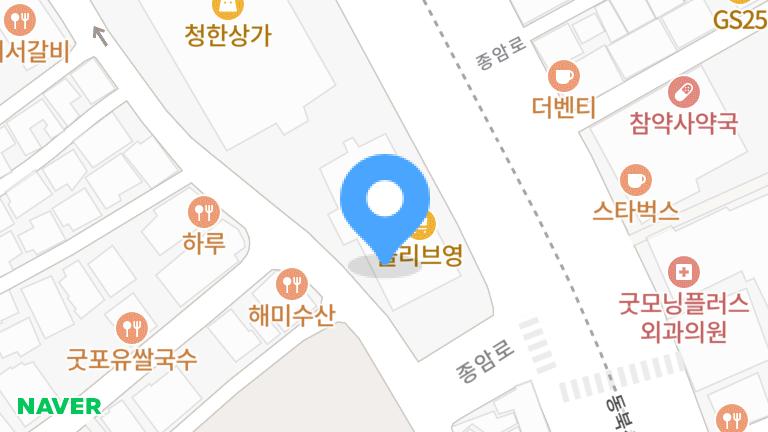Select the 해미수산 restaurant marker
Viewport: 768px width, 432px height.
tap(291, 285)
